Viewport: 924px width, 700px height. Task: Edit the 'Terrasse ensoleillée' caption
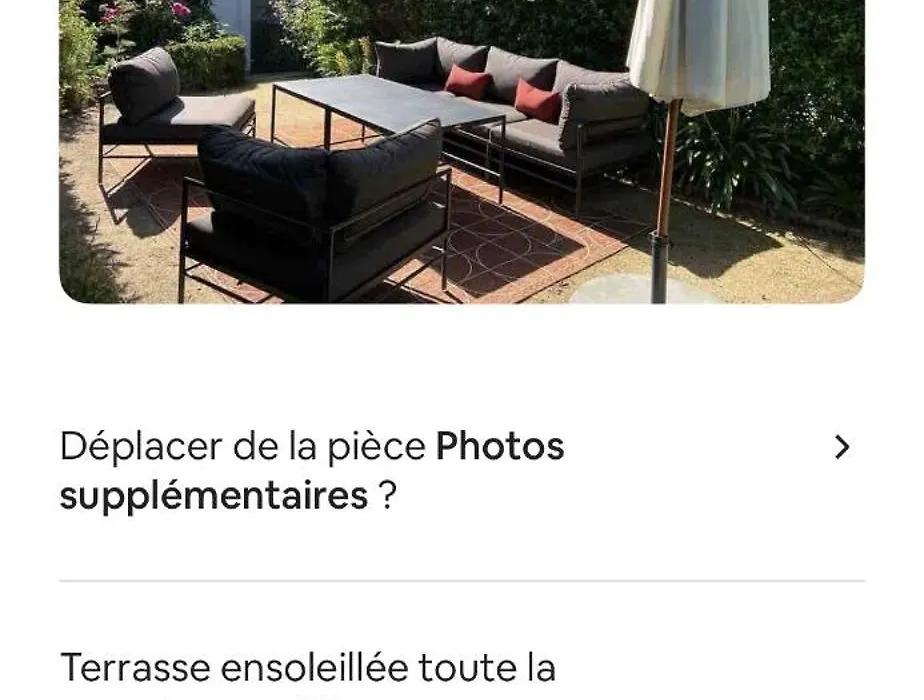(308, 668)
